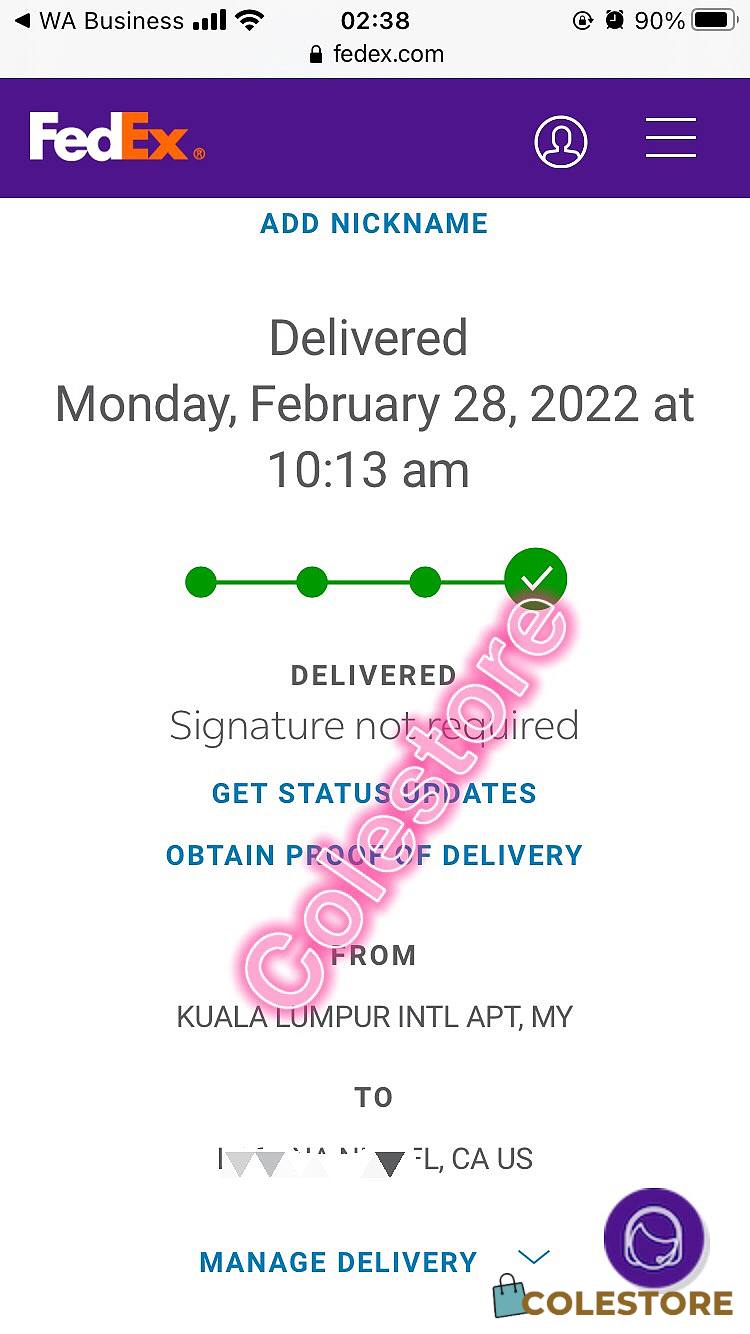
Task: Expand the MANAGE DELIVERY section
Action: [374, 1261]
